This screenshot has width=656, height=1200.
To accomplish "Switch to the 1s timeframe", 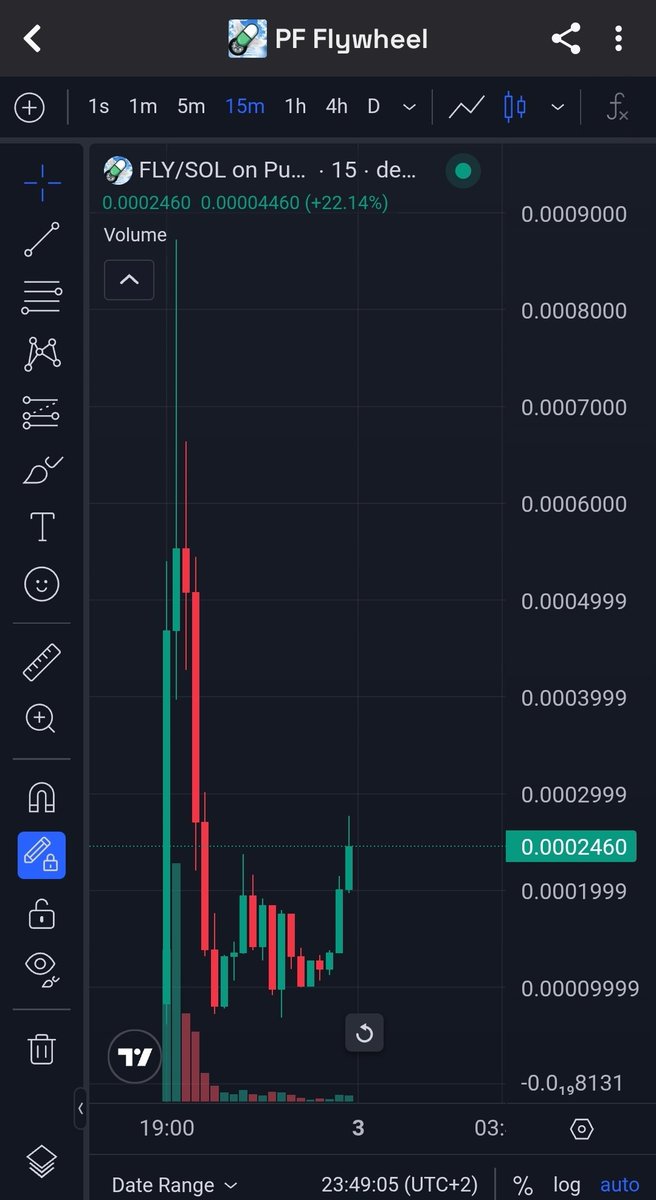I will click(x=98, y=106).
